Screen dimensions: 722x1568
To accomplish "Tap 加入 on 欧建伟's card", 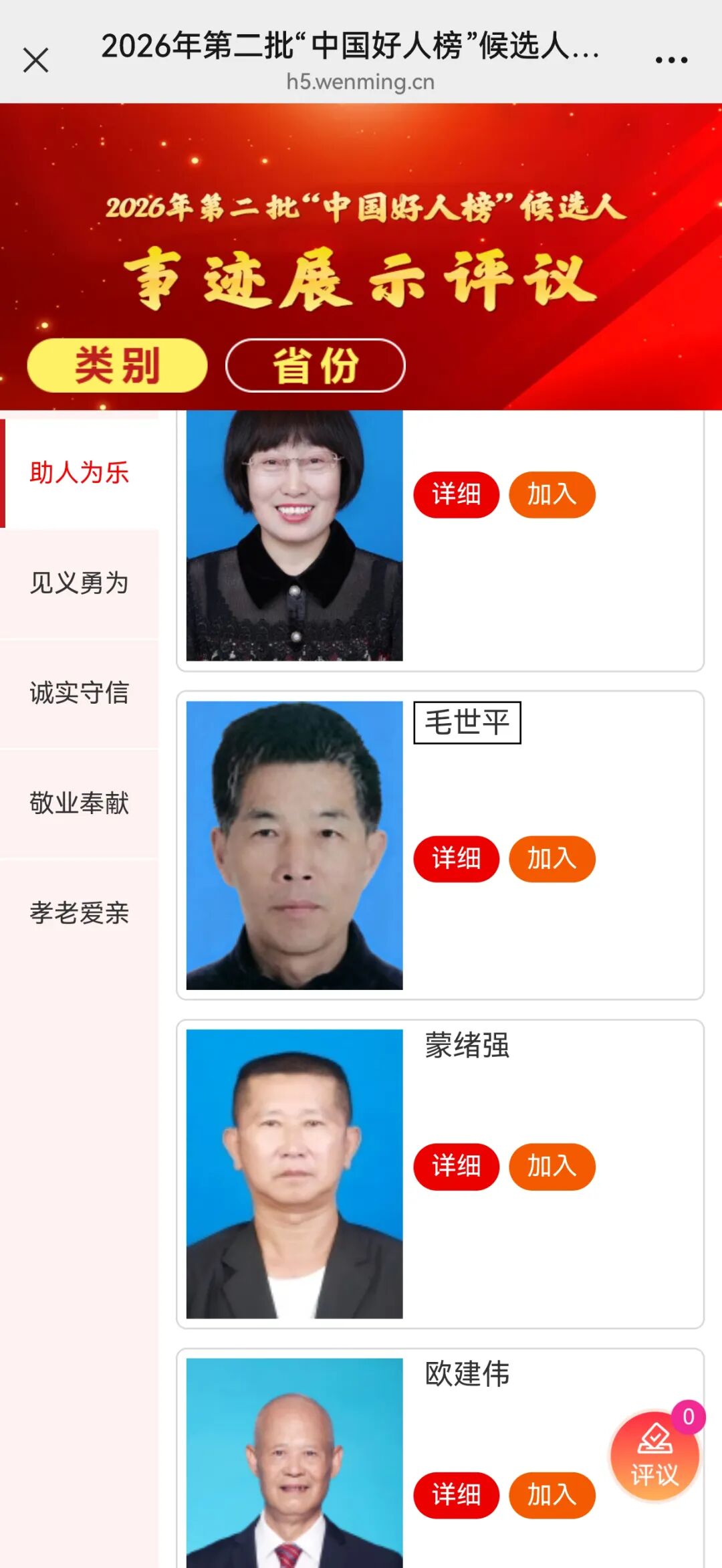I will point(552,1495).
